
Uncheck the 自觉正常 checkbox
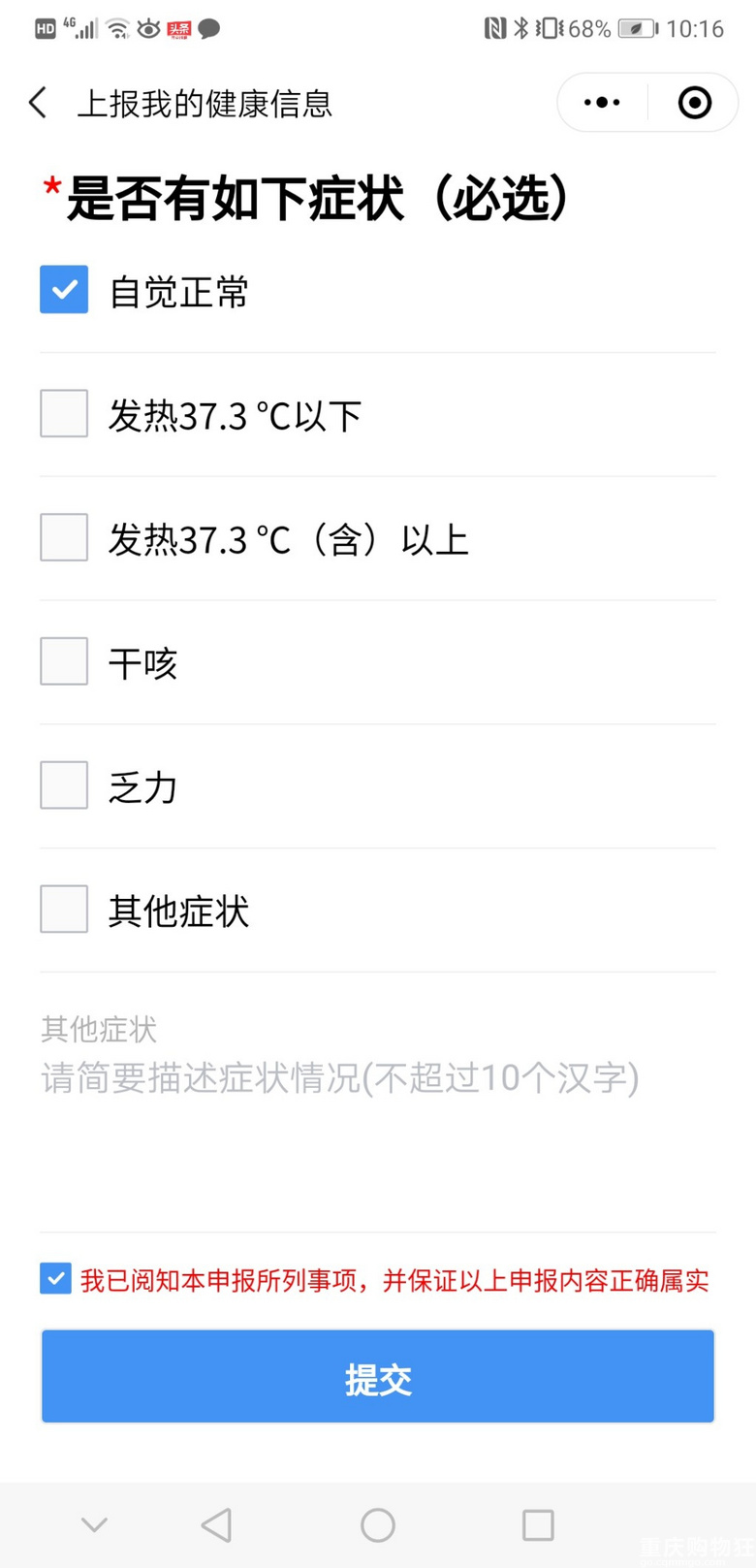click(64, 290)
